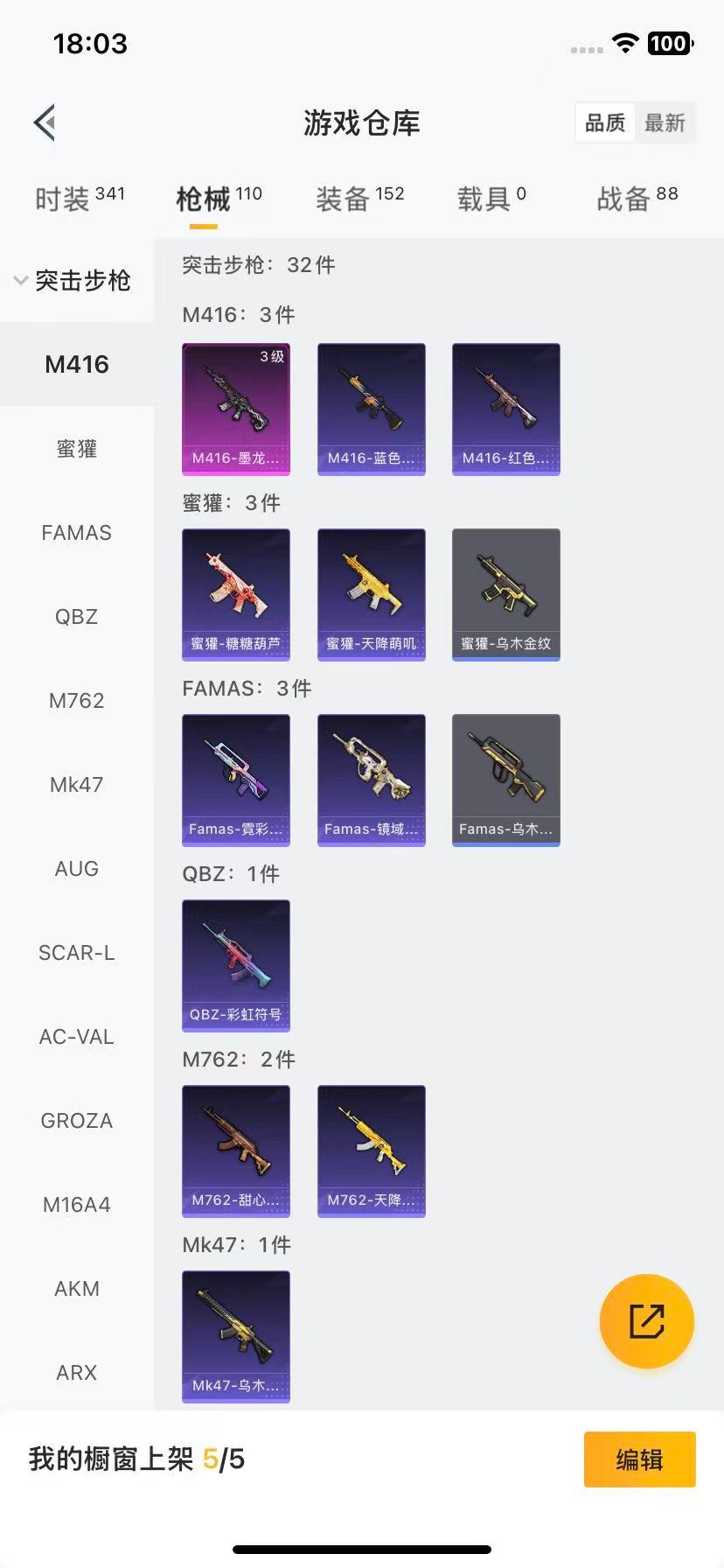The image size is (724, 1568).
Task: Tap the 编辑 button
Action: pyautogui.click(x=639, y=1459)
